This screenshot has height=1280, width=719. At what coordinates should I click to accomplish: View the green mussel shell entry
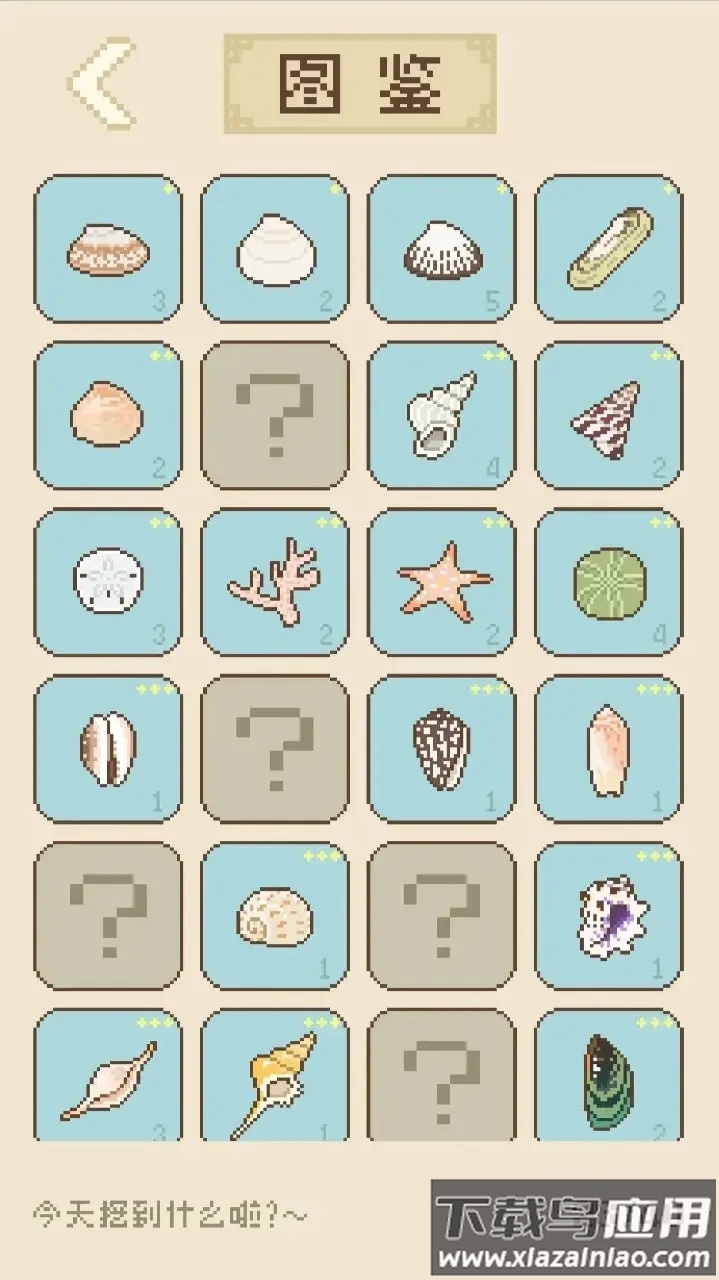[609, 1080]
